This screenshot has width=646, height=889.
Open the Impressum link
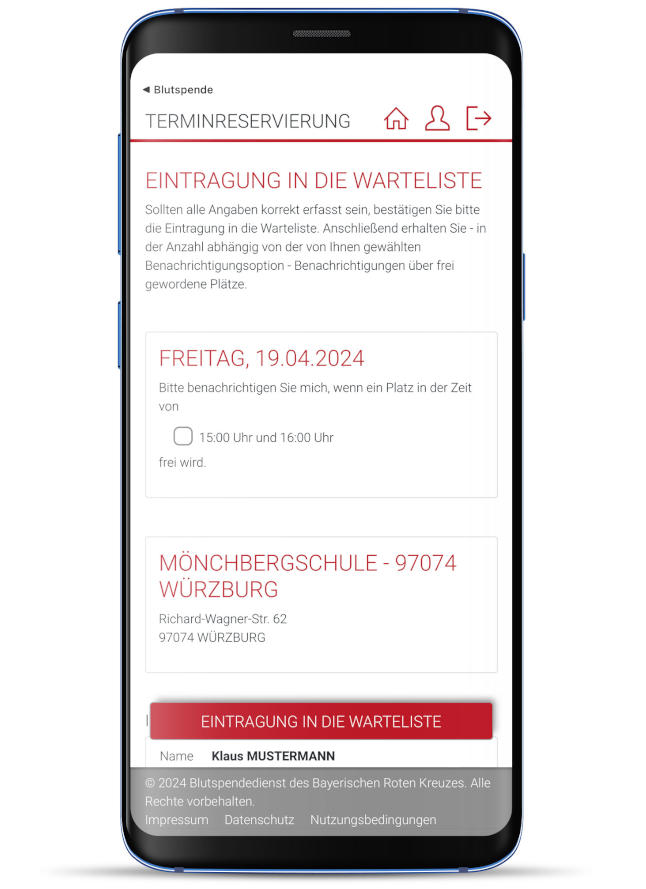(177, 819)
